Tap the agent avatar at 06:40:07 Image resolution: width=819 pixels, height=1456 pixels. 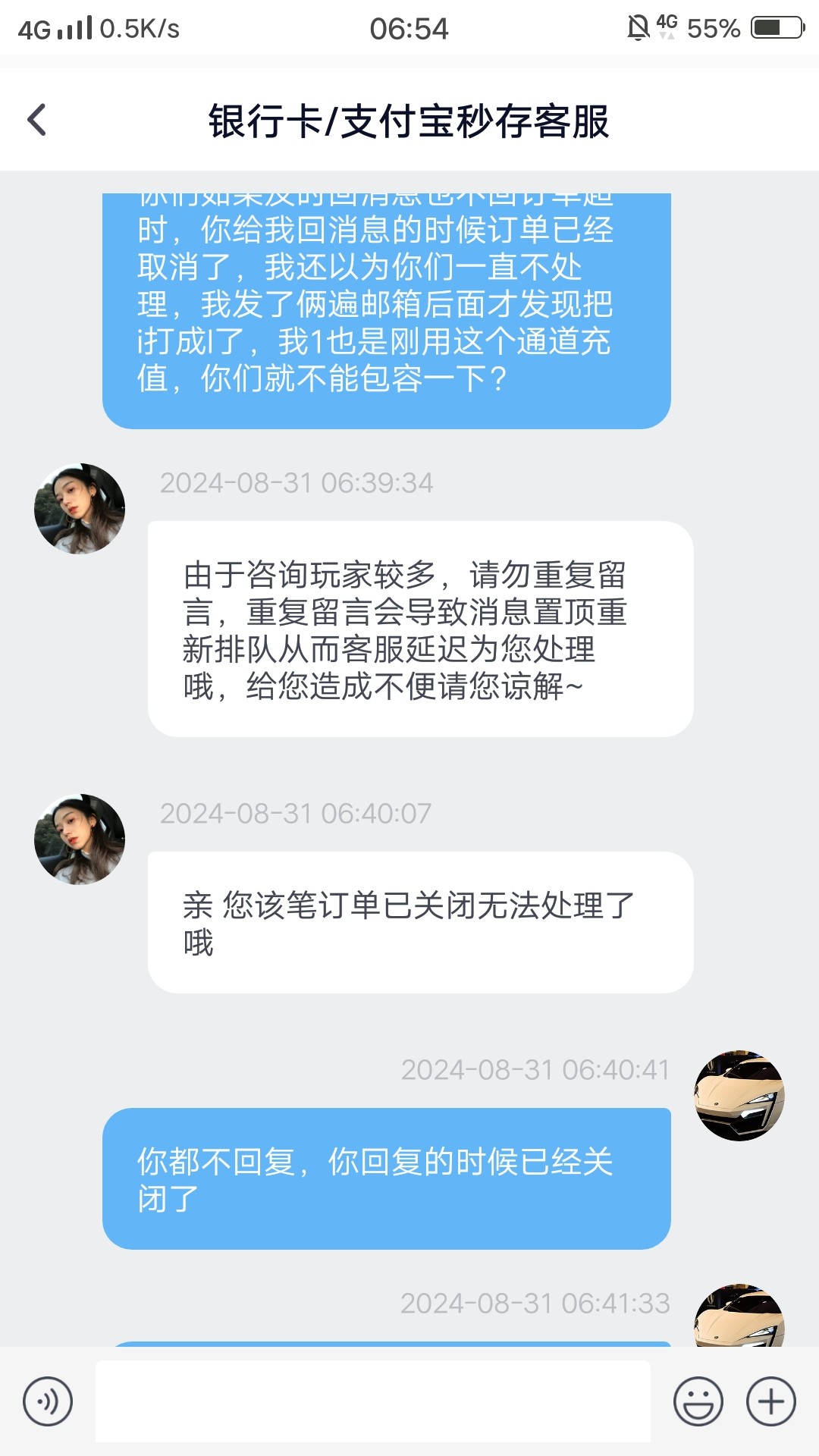80,839
